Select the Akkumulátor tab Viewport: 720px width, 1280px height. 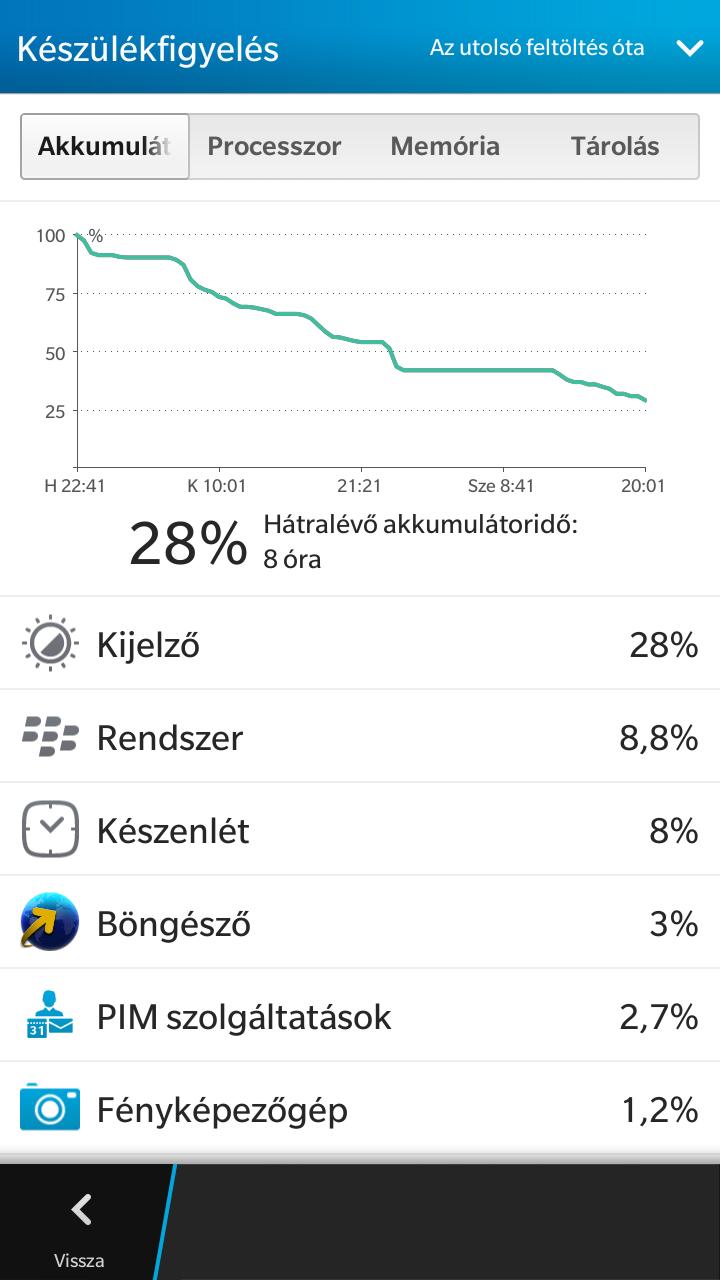pos(105,146)
